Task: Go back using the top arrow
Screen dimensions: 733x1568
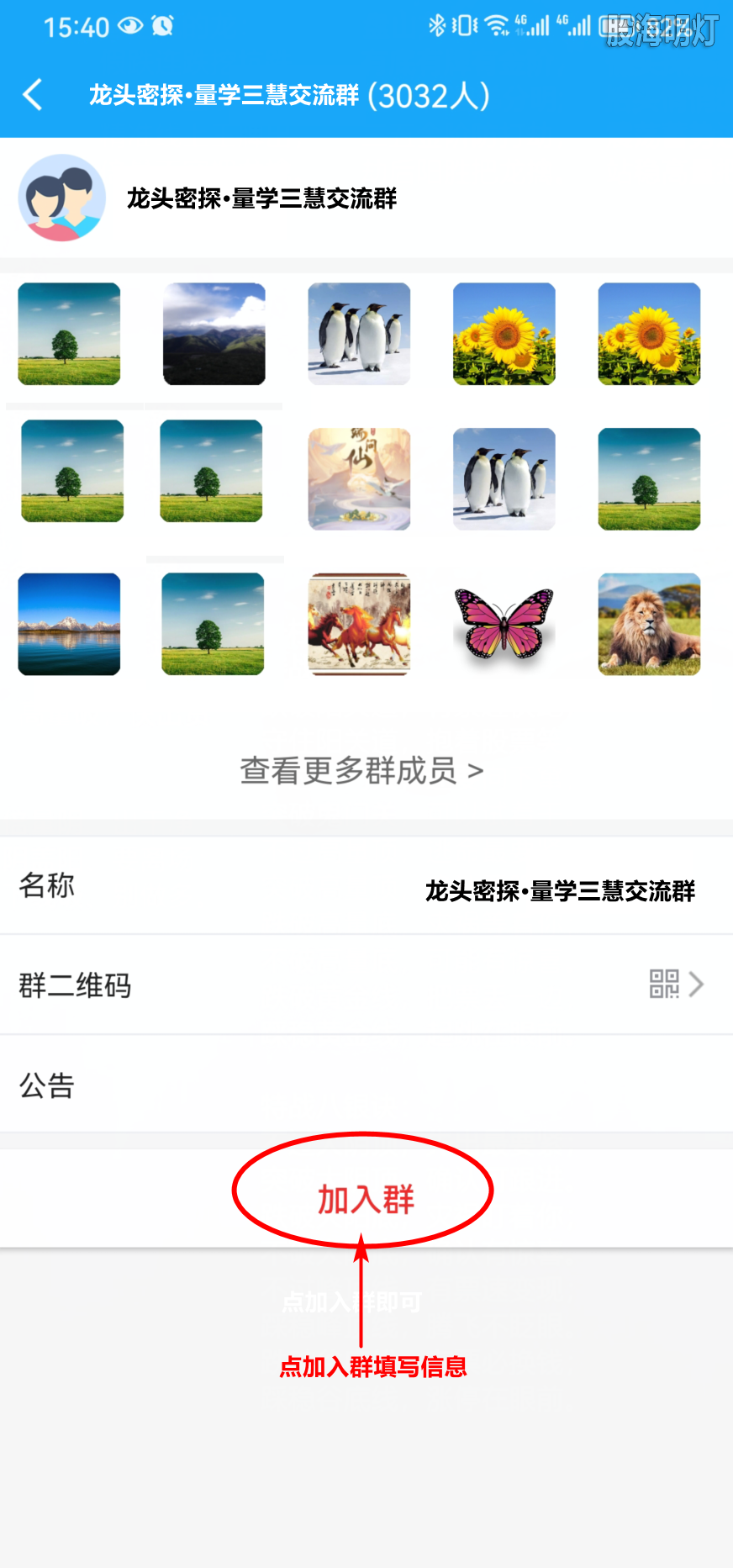Action: (34, 95)
